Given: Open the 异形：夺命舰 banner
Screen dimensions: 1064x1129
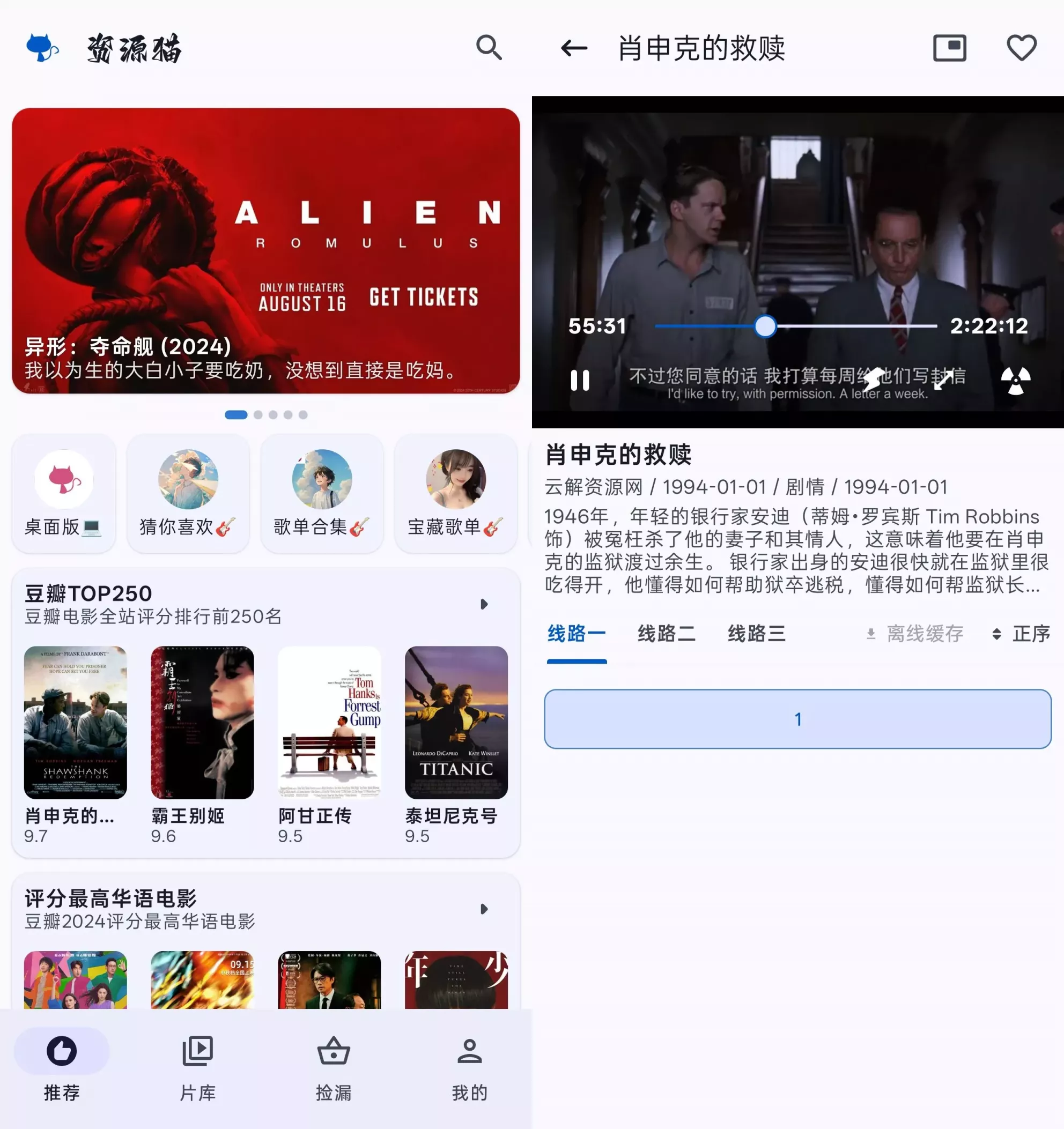Looking at the screenshot, I should tap(265, 250).
